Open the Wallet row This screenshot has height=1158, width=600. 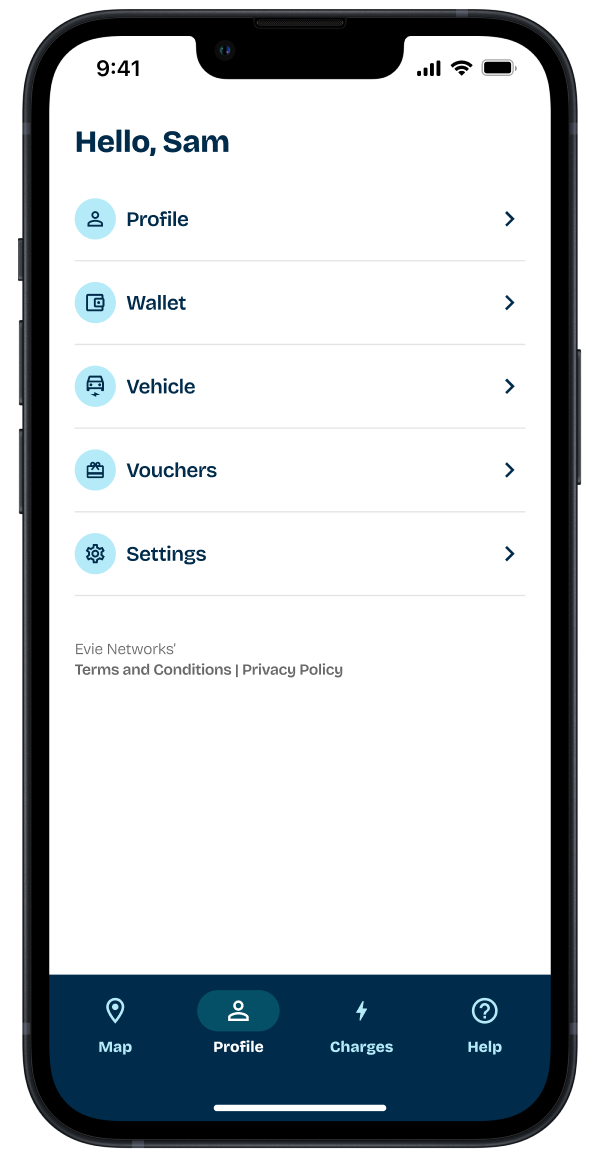pyautogui.click(x=299, y=303)
